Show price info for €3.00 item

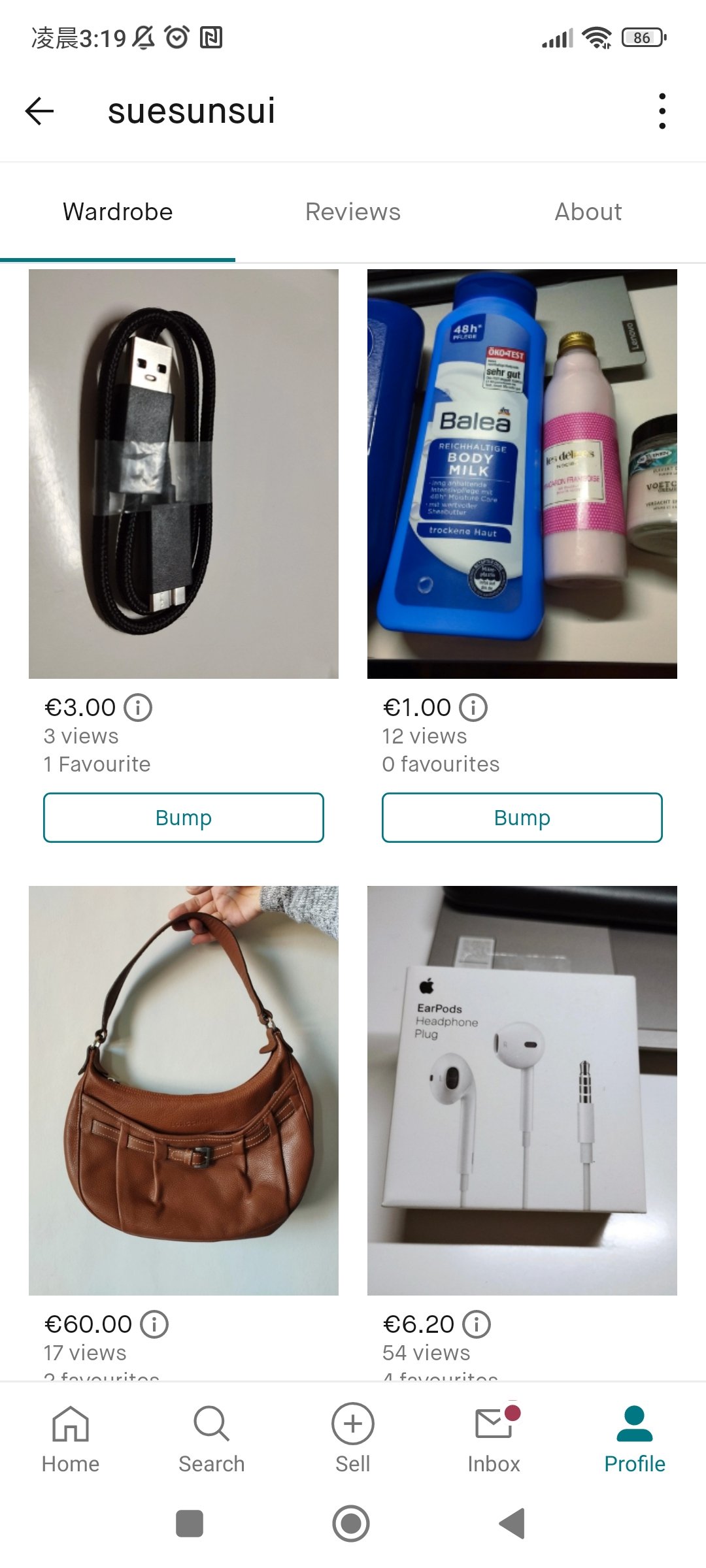(138, 707)
